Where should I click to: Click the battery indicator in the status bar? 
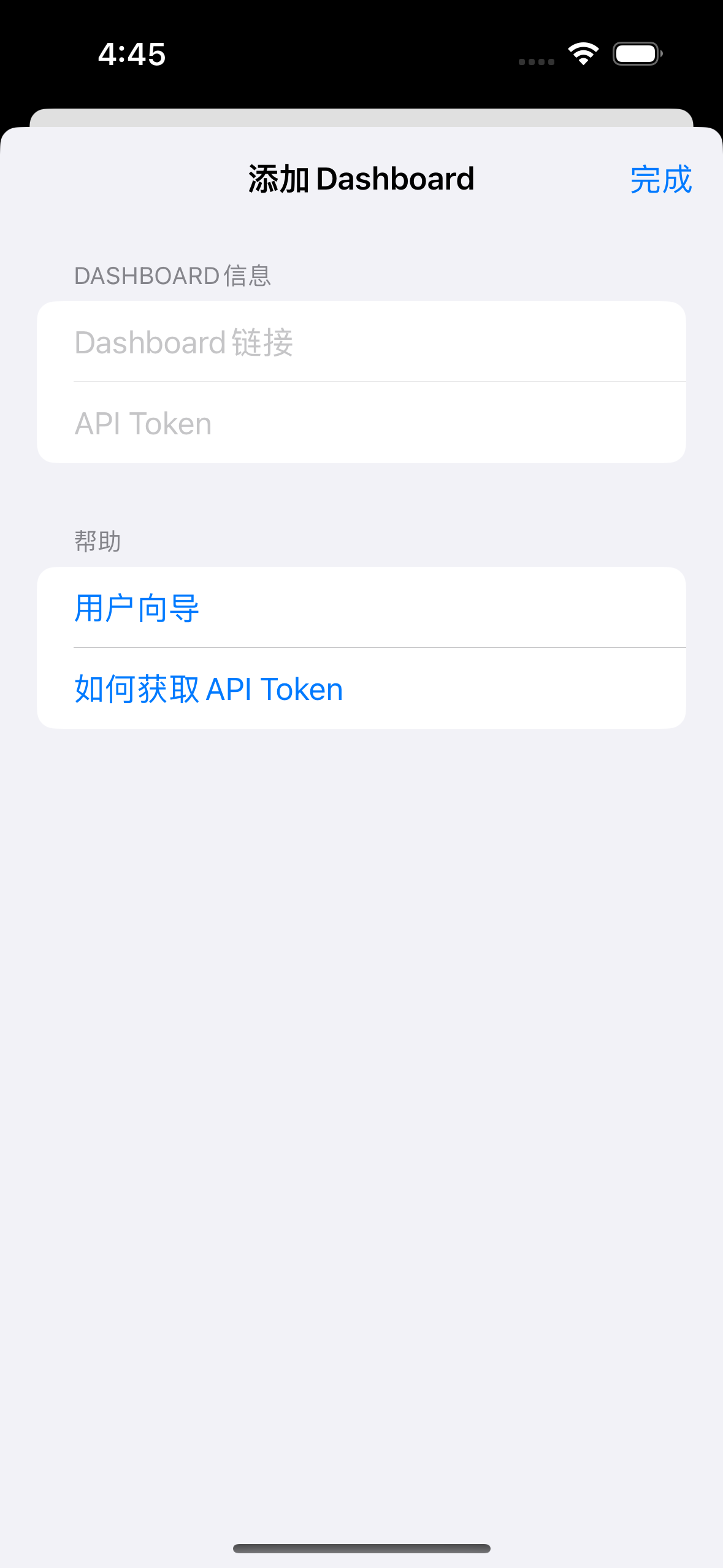[x=635, y=54]
